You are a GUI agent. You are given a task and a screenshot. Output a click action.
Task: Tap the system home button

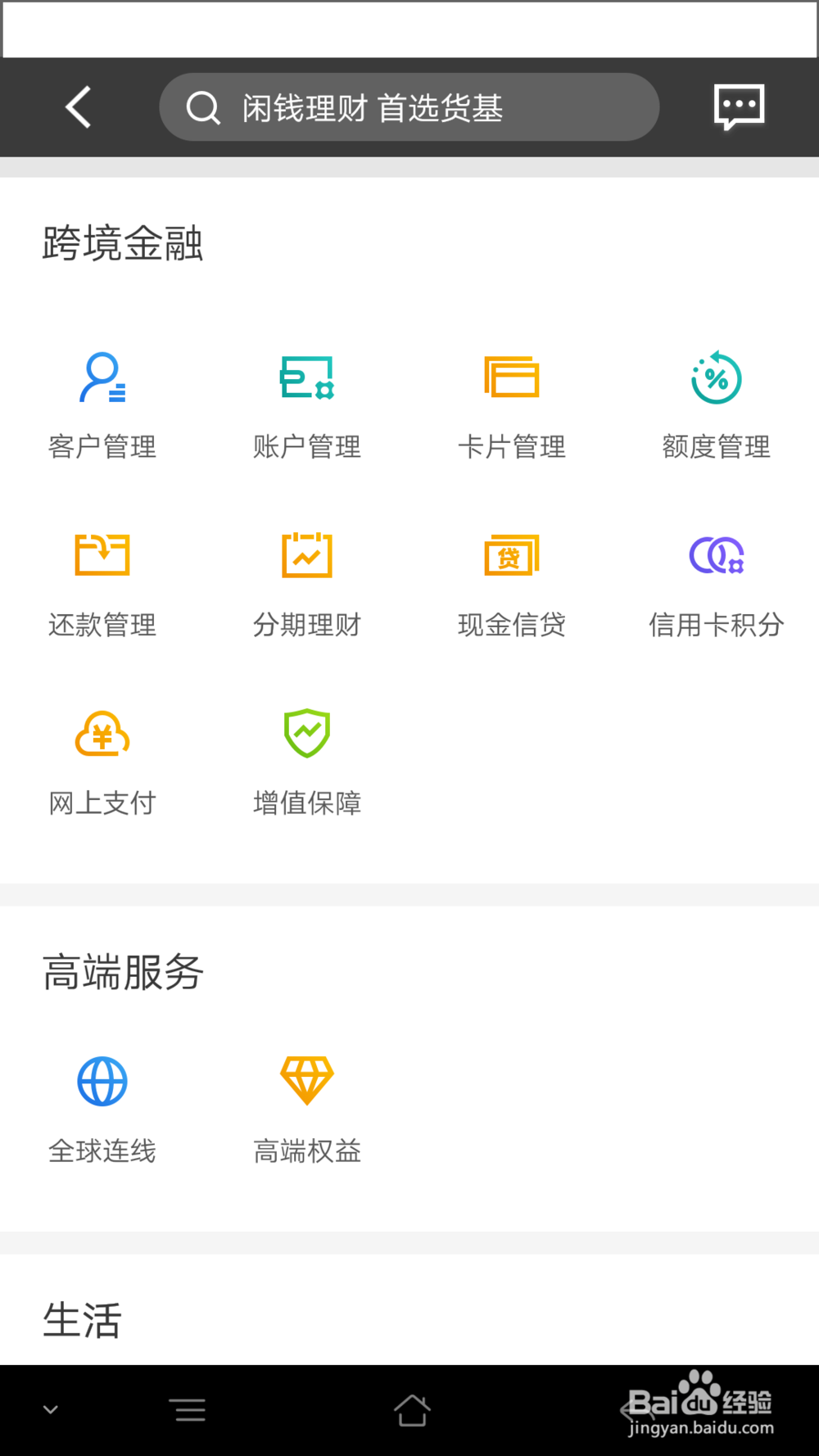(x=412, y=1410)
